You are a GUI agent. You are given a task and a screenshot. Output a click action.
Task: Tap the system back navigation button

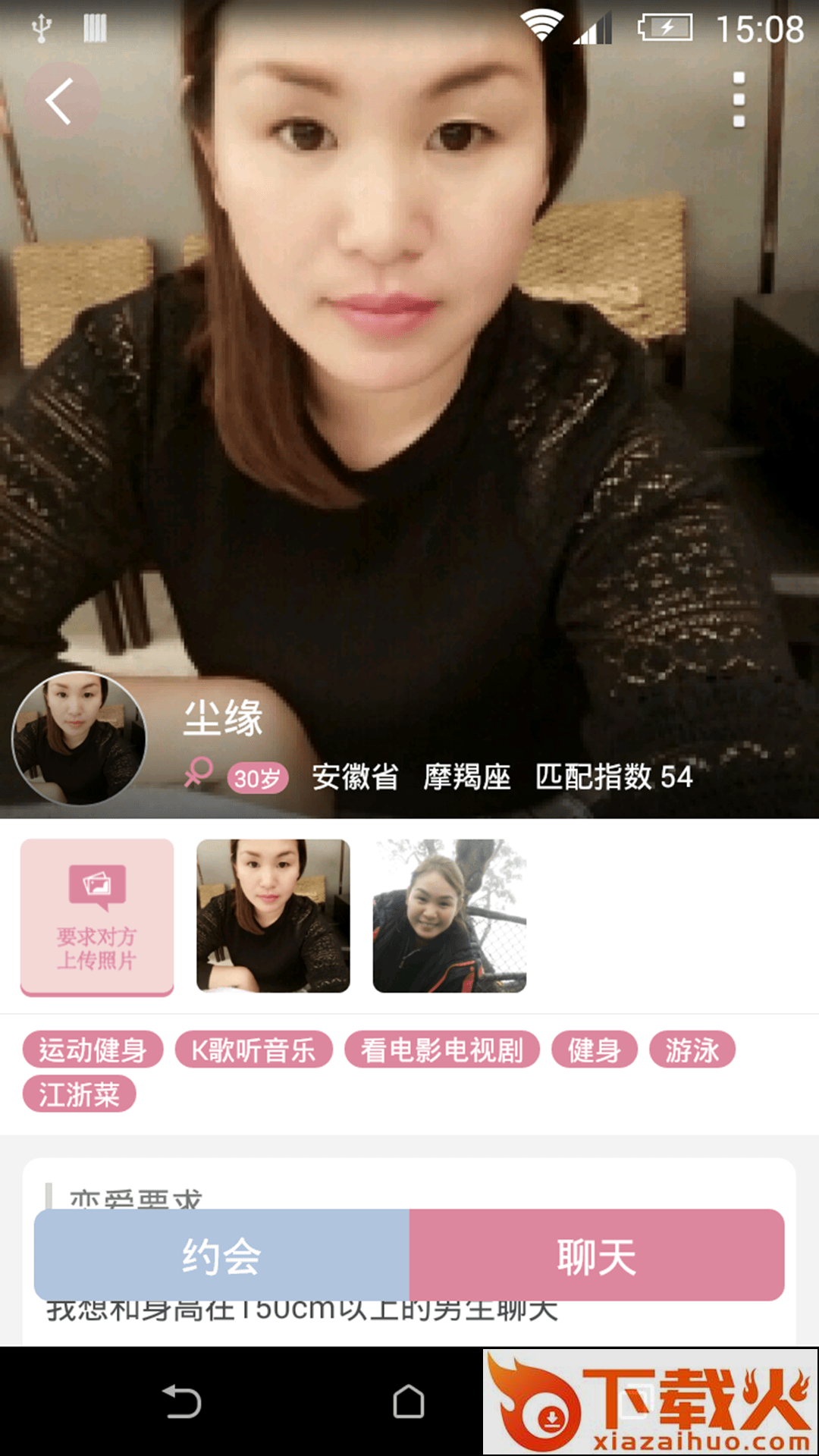[x=182, y=1401]
